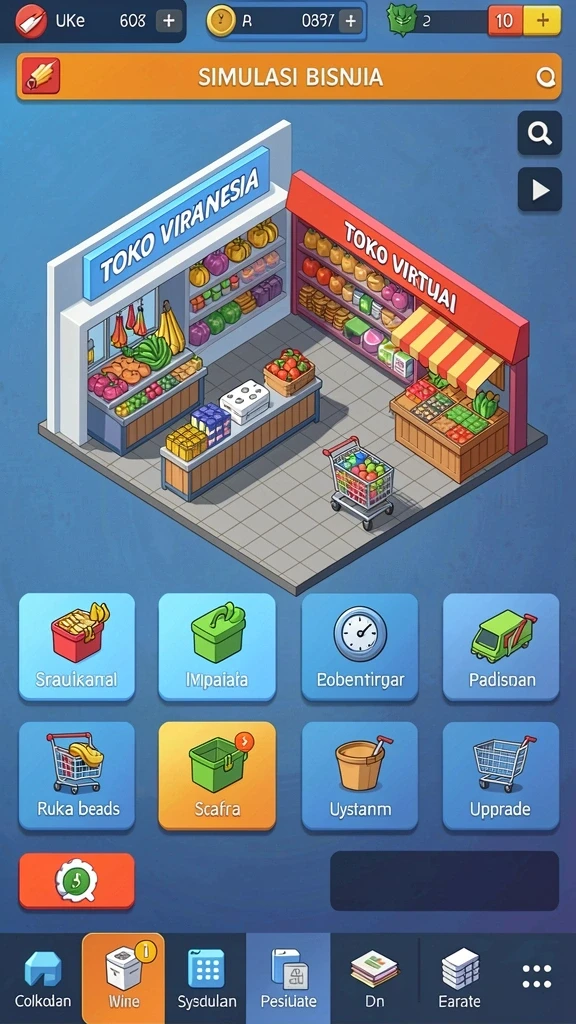Image resolution: width=576 pixels, height=1024 pixels.
Task: Tap the search icon in the orange Simulasi banner
Action: 545,78
